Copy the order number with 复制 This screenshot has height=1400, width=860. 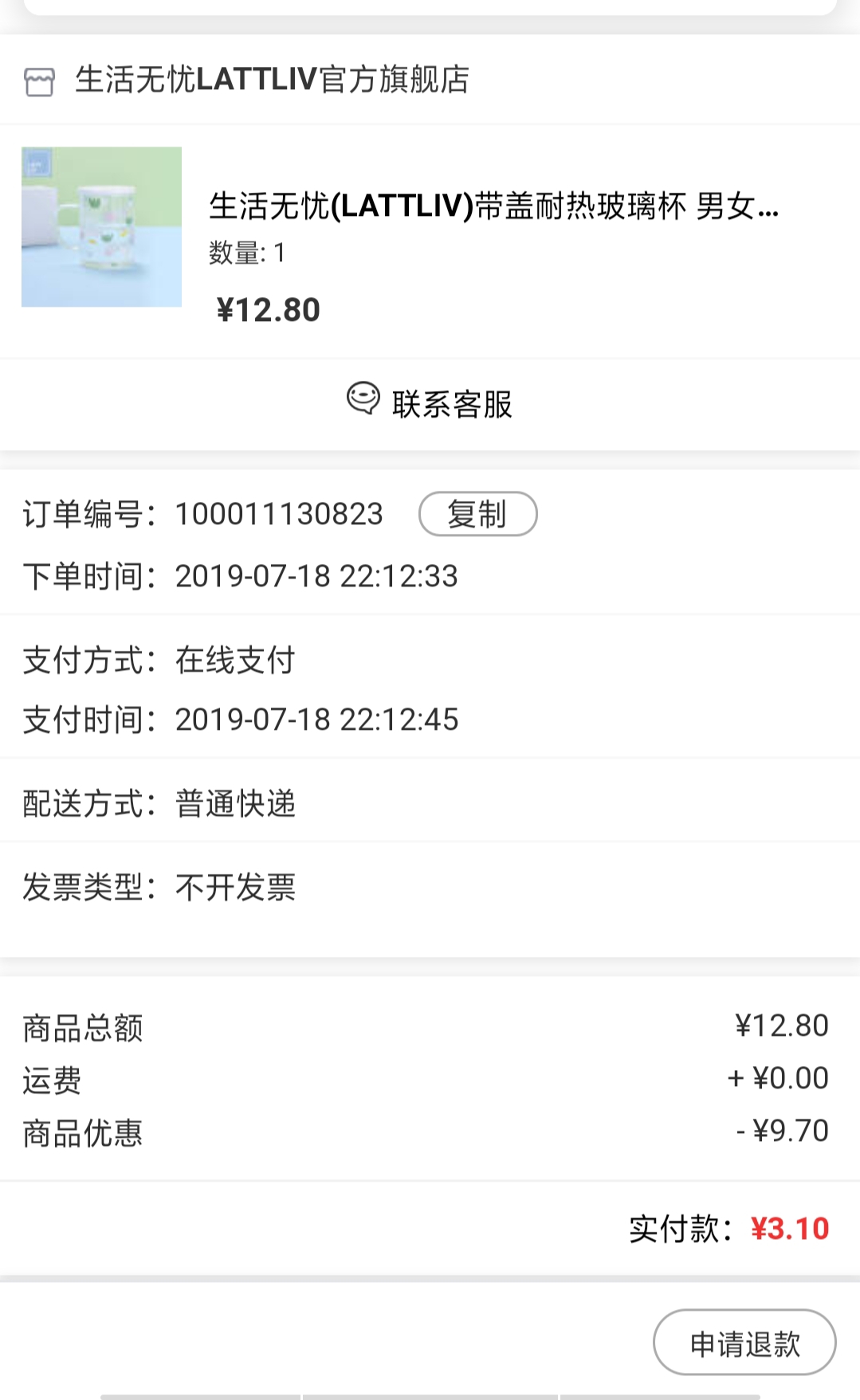pos(477,514)
